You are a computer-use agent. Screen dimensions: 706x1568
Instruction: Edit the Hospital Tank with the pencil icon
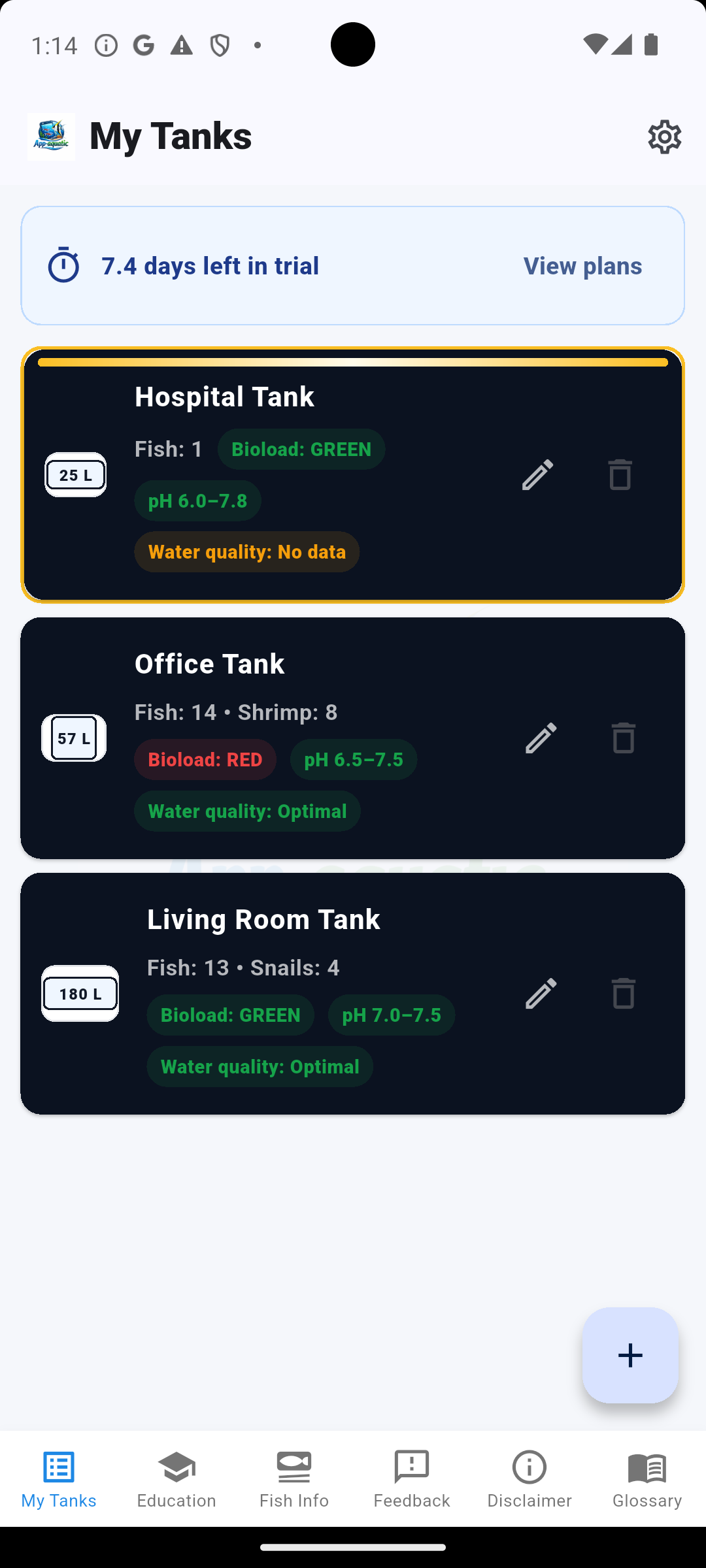coord(537,476)
